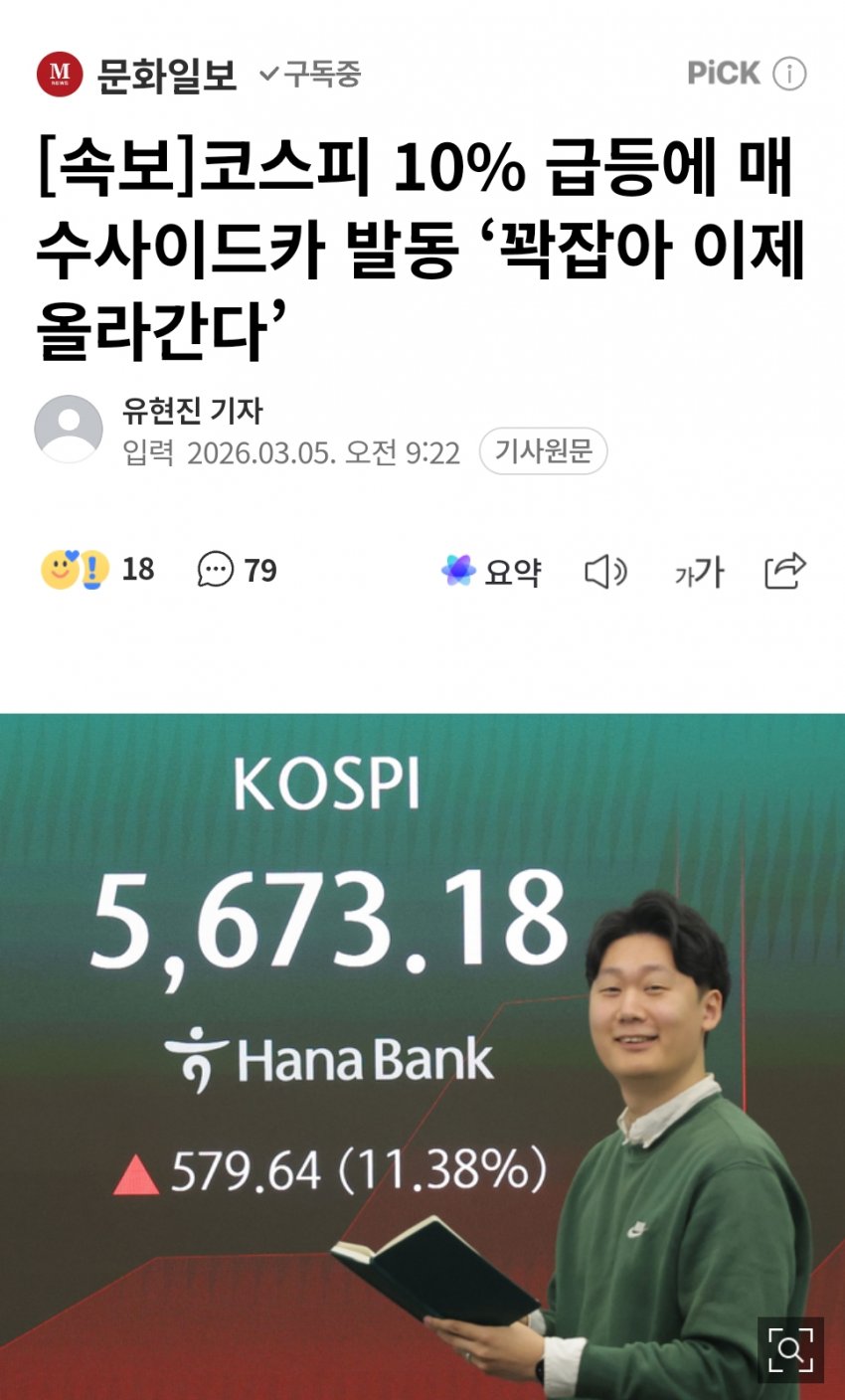Enlarge the KOSPI photo with the magnifier

(x=790, y=1349)
